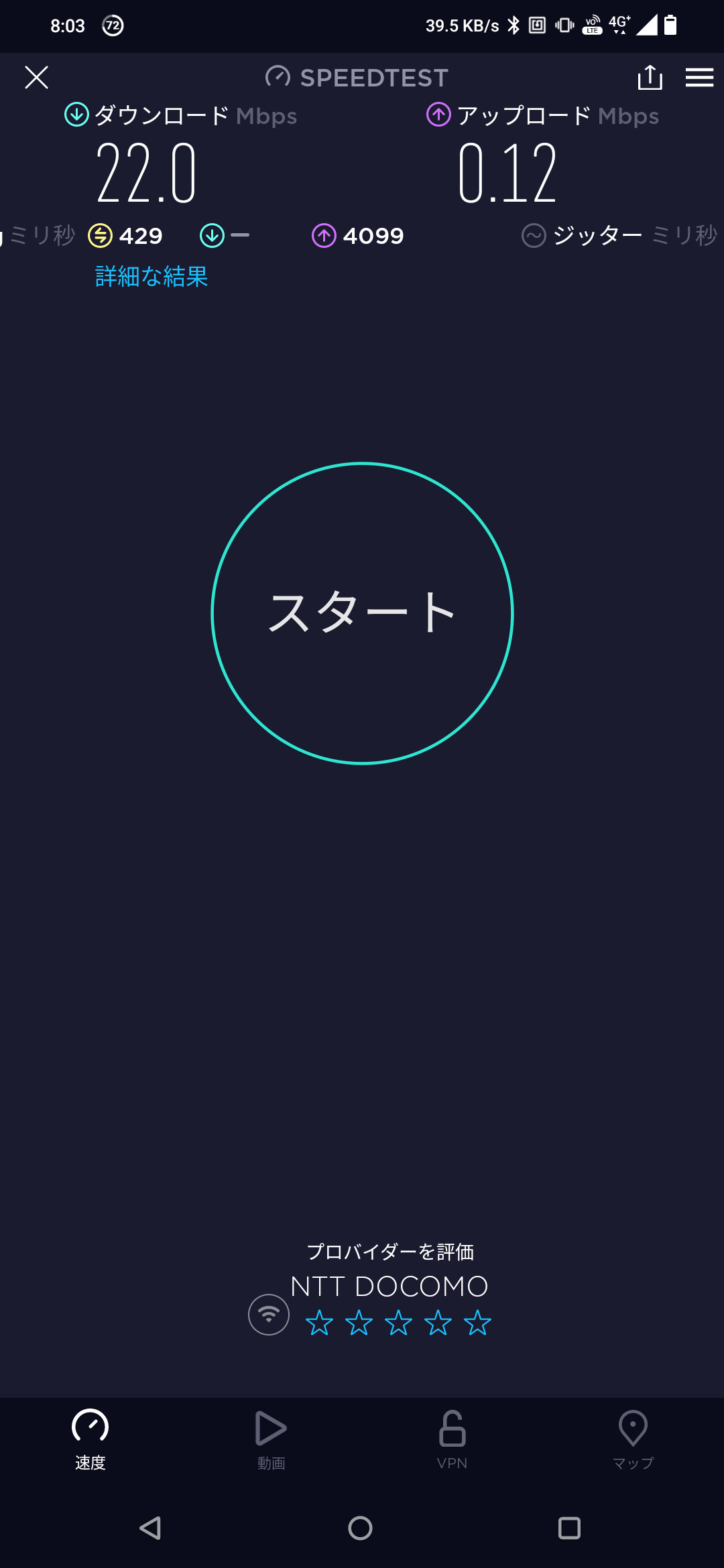
Task: Open the 詳細な結果 link
Action: tap(152, 276)
